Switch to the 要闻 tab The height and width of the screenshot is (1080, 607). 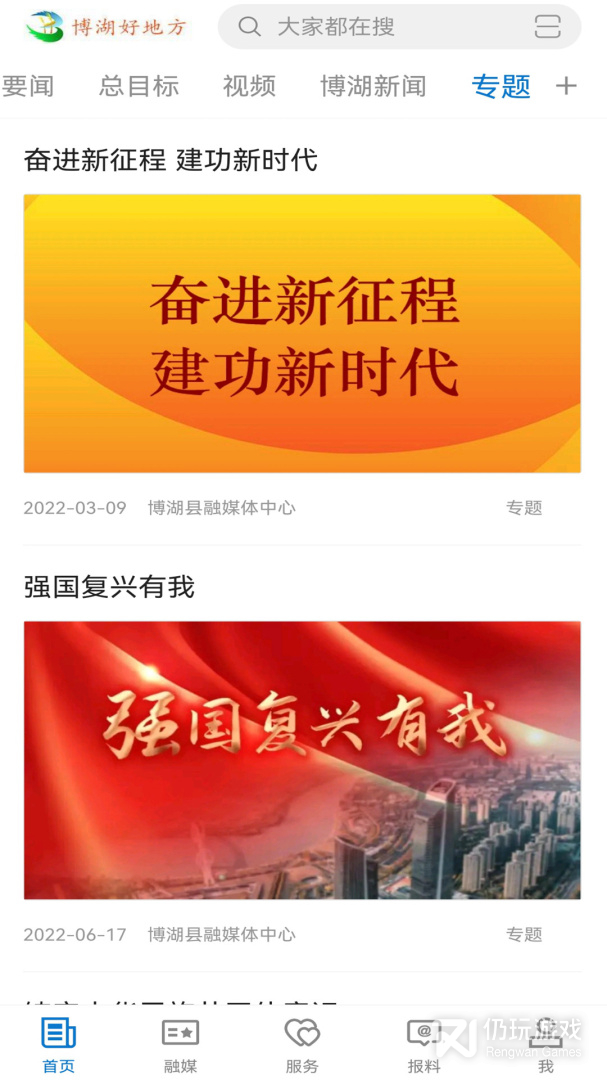click(x=28, y=87)
